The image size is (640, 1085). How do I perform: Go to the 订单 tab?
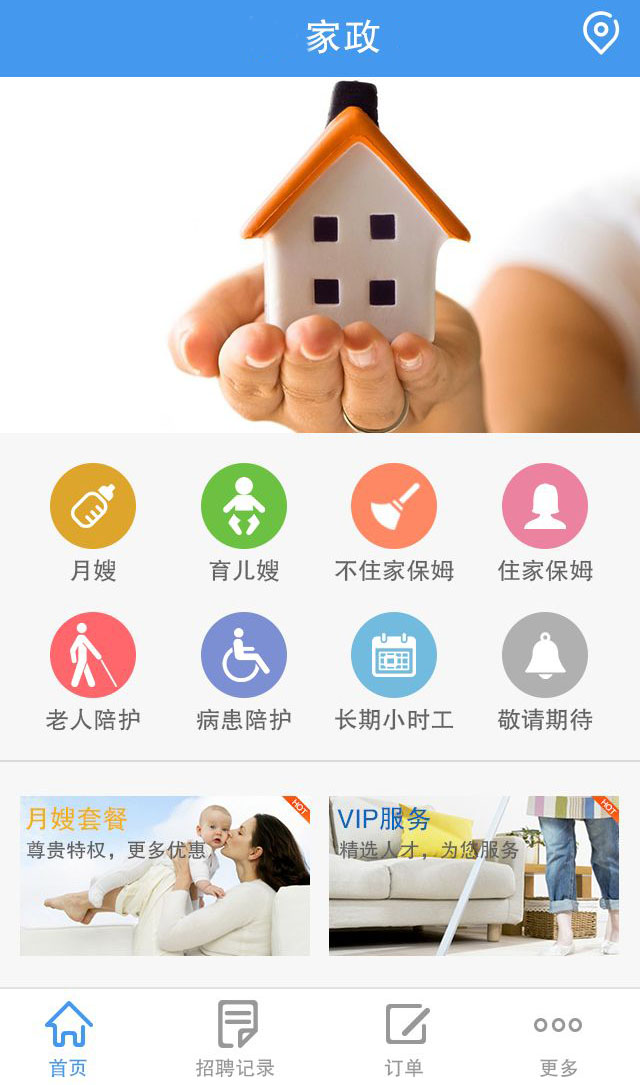[x=405, y=1038]
